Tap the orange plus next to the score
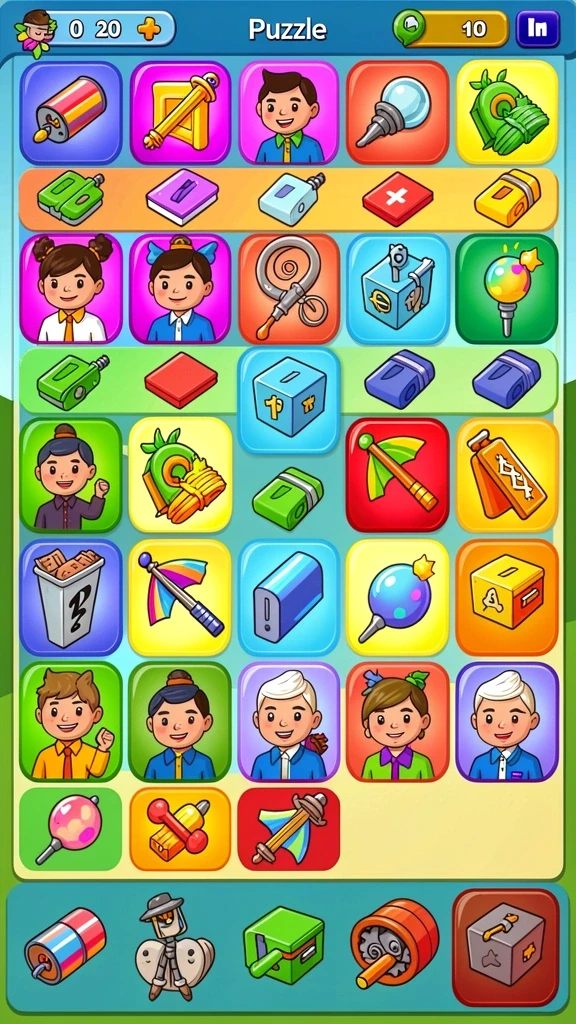Image resolution: width=576 pixels, height=1024 pixels. coord(149,29)
